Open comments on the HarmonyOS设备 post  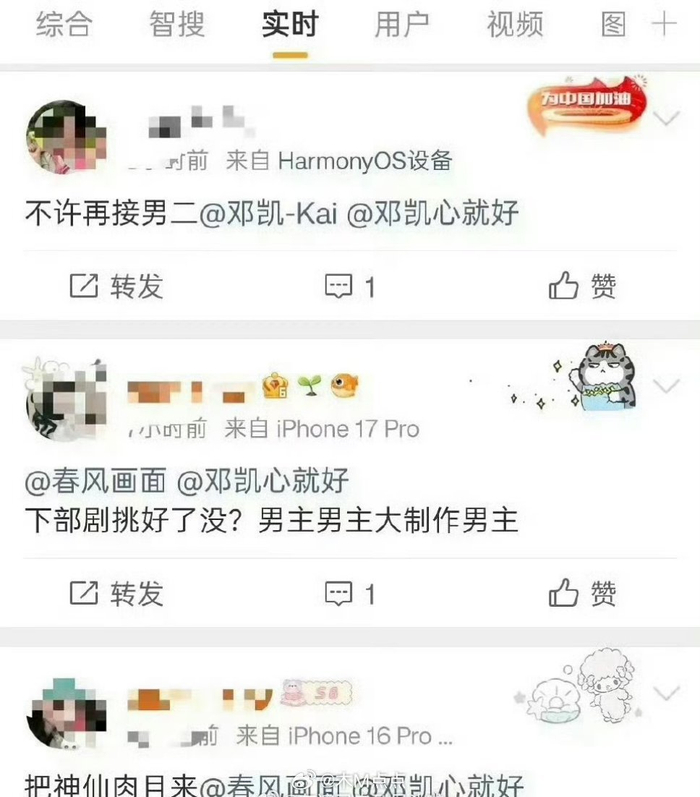350,287
